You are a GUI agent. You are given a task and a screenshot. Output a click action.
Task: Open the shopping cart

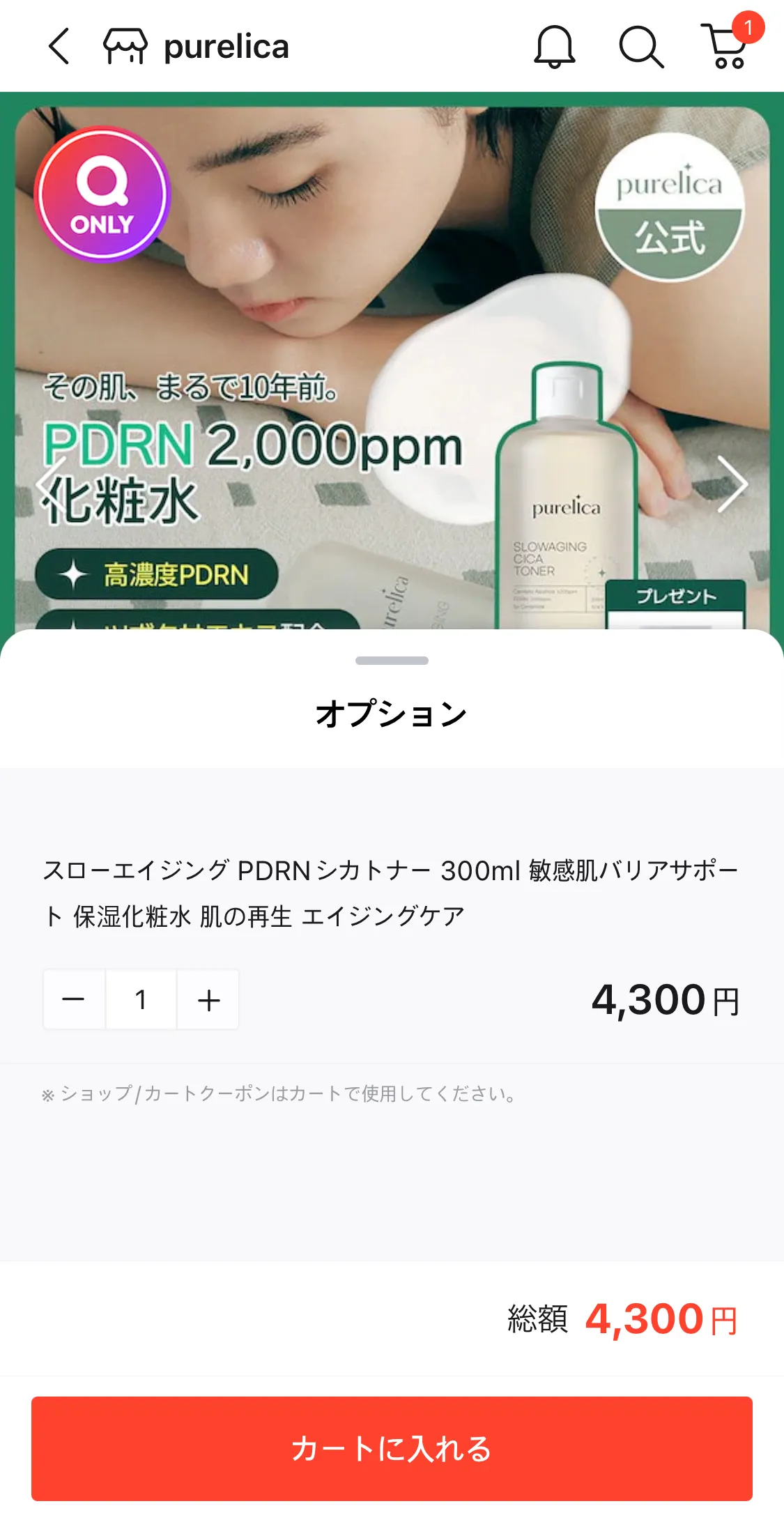[727, 47]
